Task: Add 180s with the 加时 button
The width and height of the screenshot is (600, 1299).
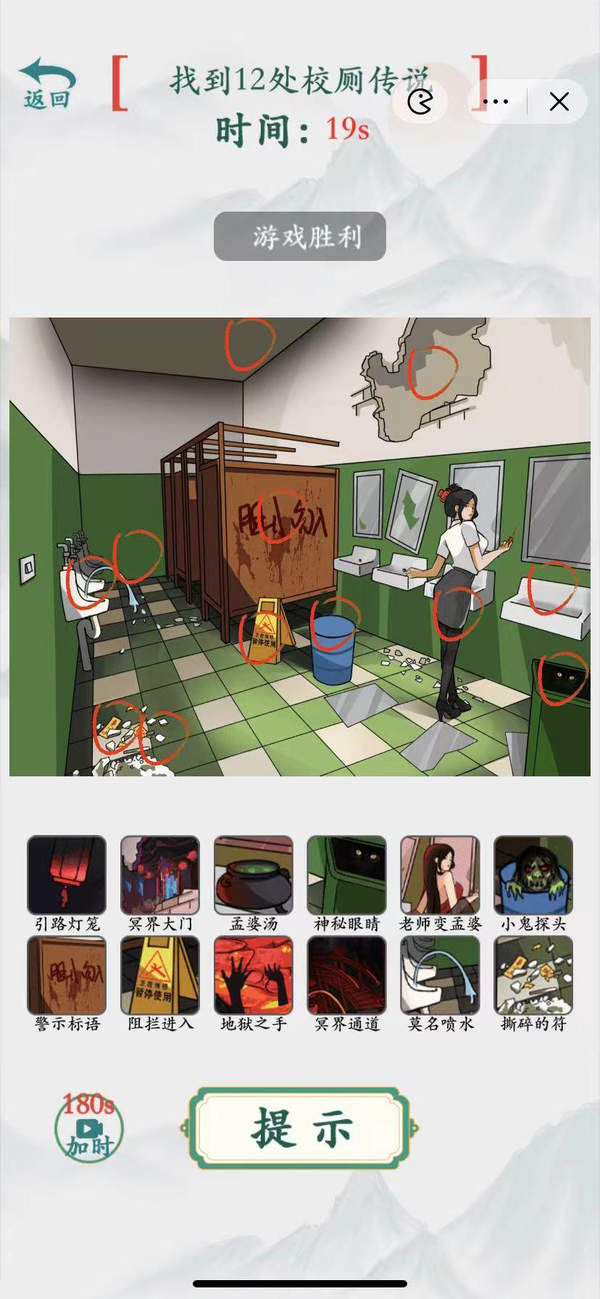Action: point(88,1128)
